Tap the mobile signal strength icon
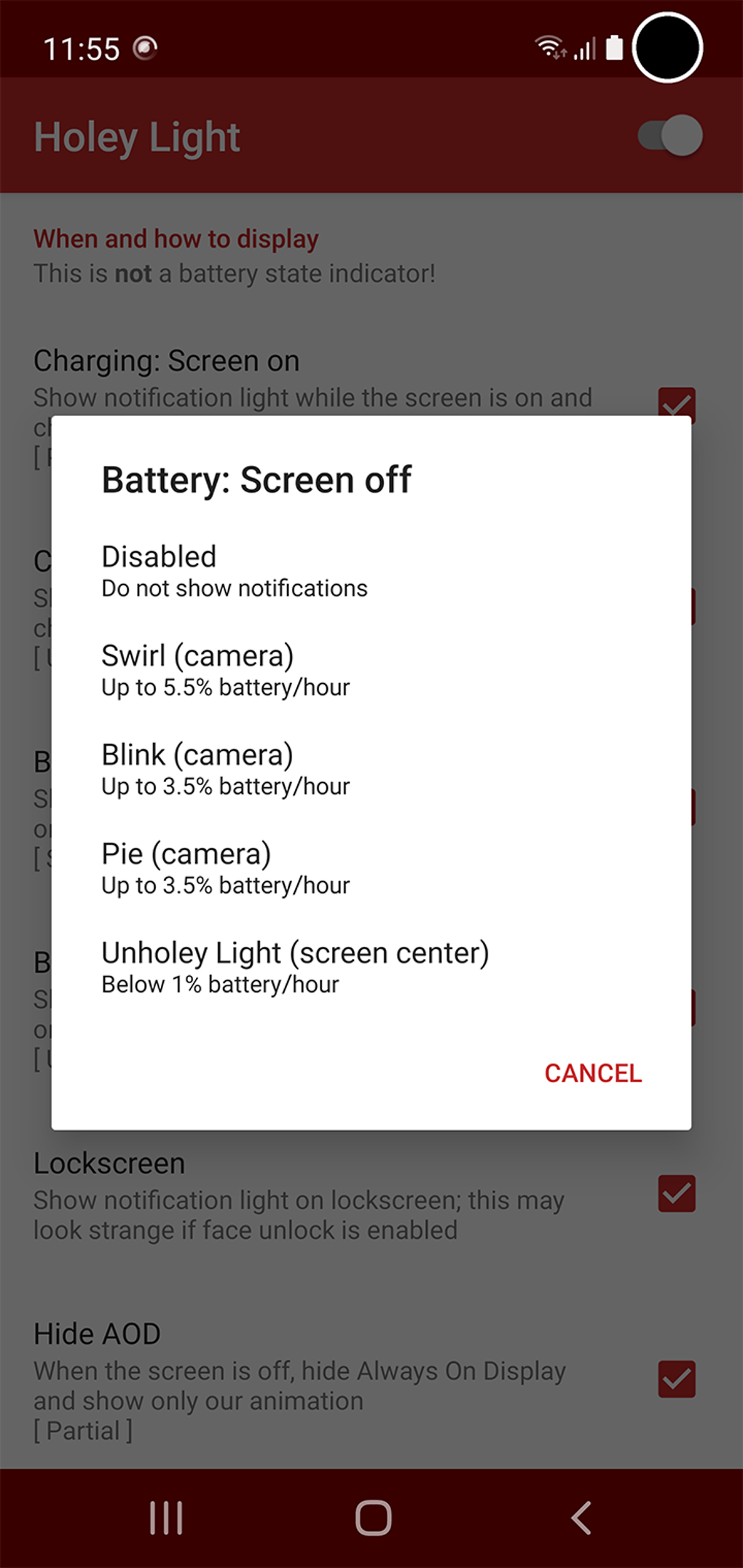The width and height of the screenshot is (743, 1568). click(584, 48)
